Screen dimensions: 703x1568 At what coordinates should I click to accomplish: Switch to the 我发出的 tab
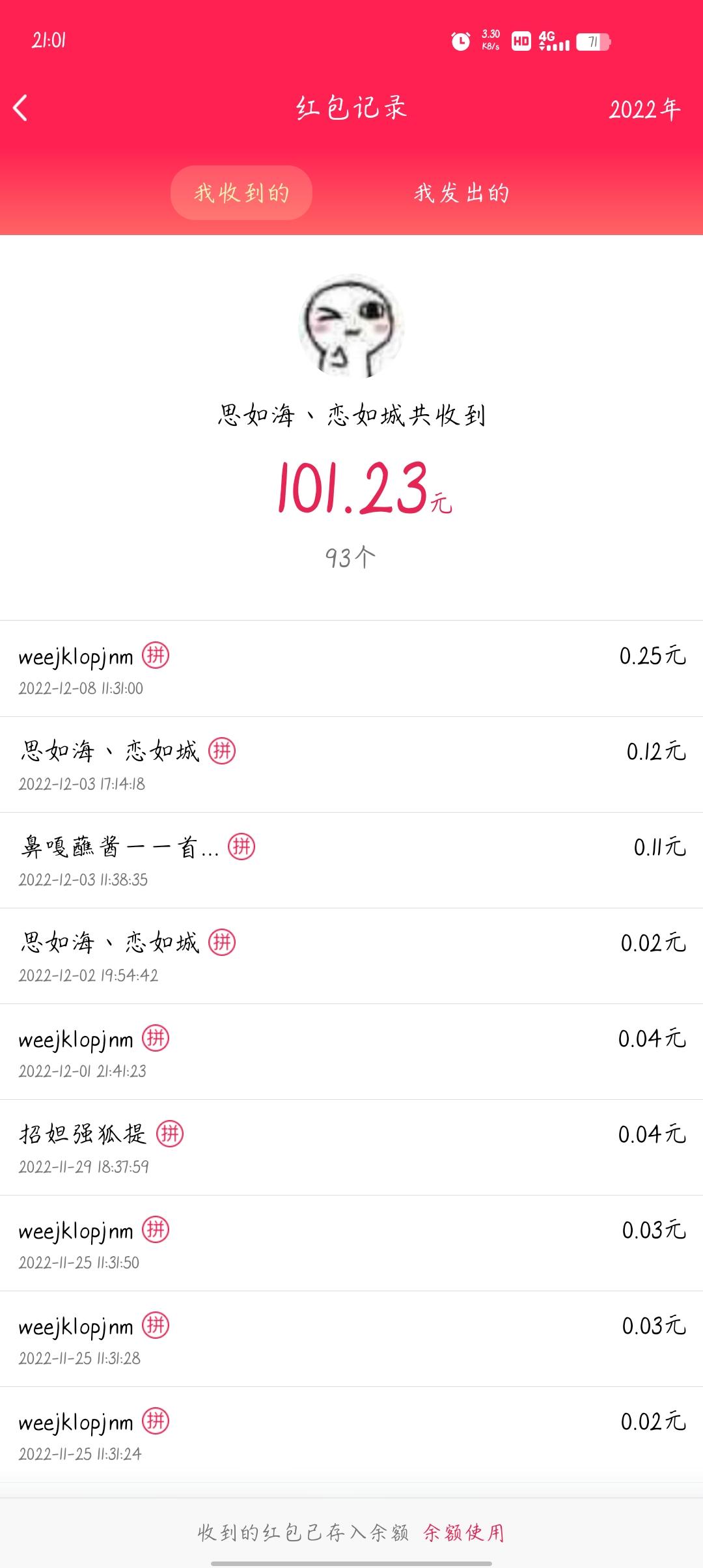462,193
